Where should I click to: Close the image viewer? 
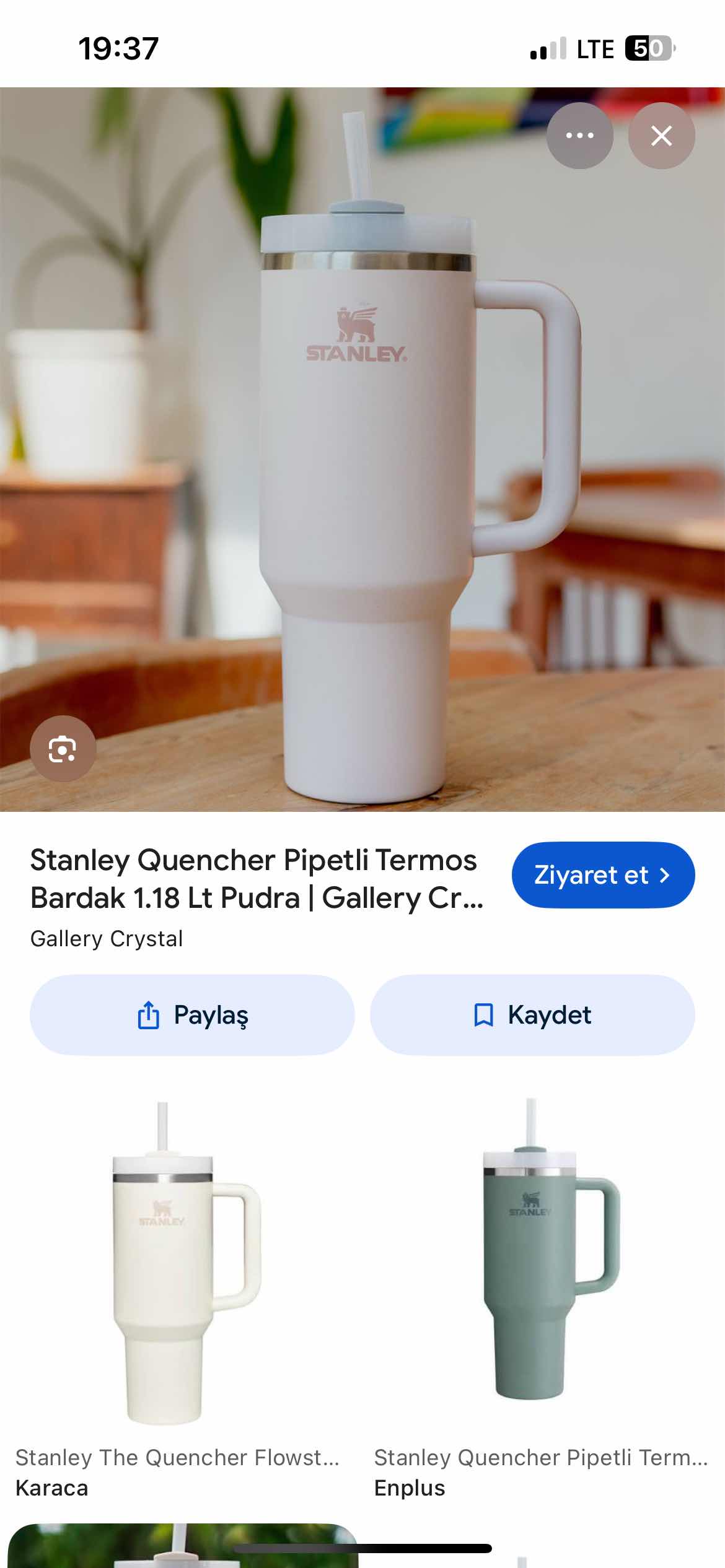pos(661,136)
